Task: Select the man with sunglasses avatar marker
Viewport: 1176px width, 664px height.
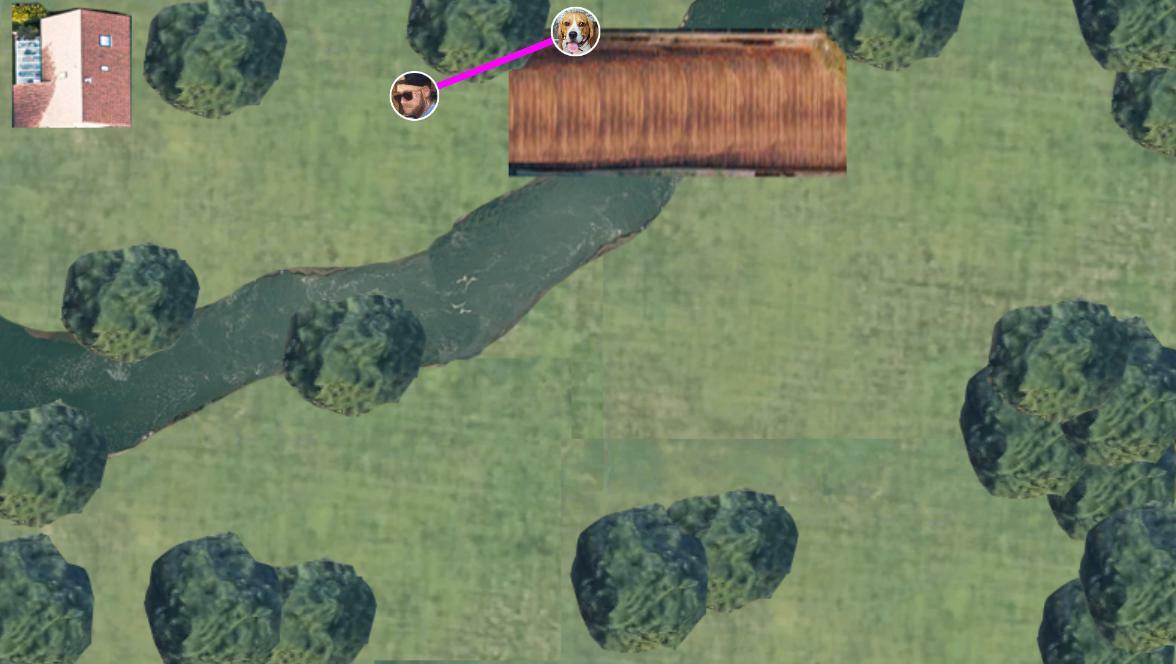Action: click(x=414, y=96)
